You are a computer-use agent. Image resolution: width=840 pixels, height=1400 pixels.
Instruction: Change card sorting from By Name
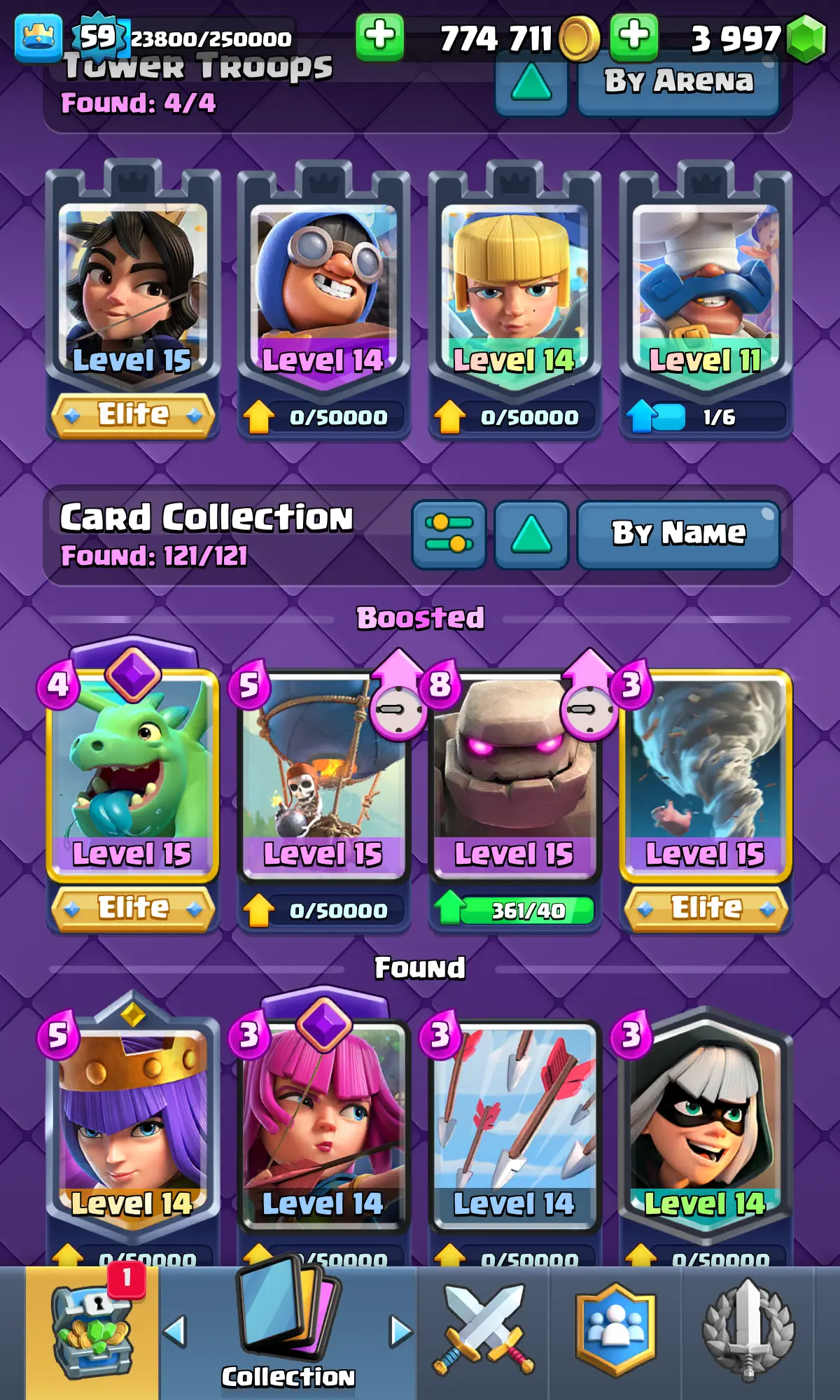678,535
